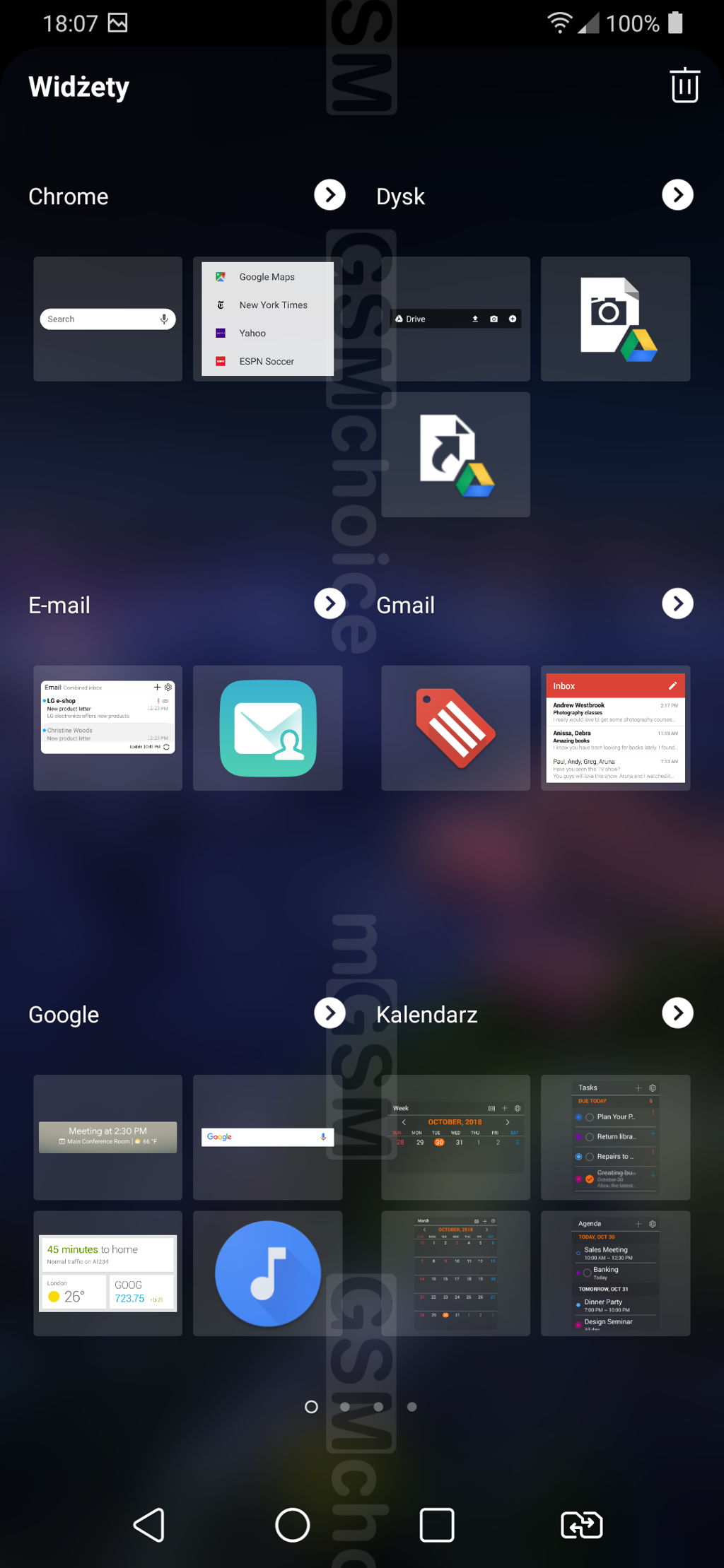The width and height of the screenshot is (724, 1568).
Task: Choose the calendar Agenda widget
Action: tap(615, 1273)
